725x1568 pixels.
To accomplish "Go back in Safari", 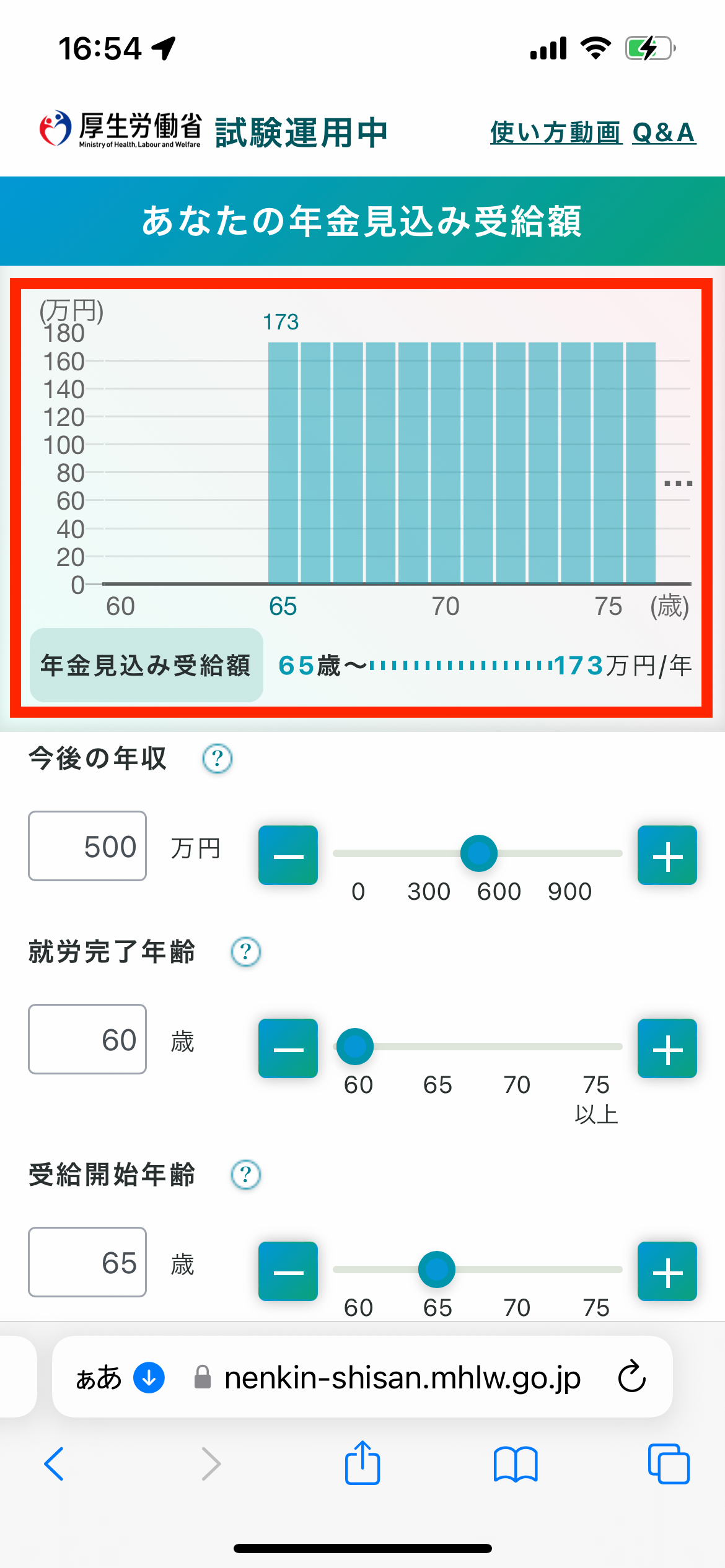I will tap(55, 1464).
